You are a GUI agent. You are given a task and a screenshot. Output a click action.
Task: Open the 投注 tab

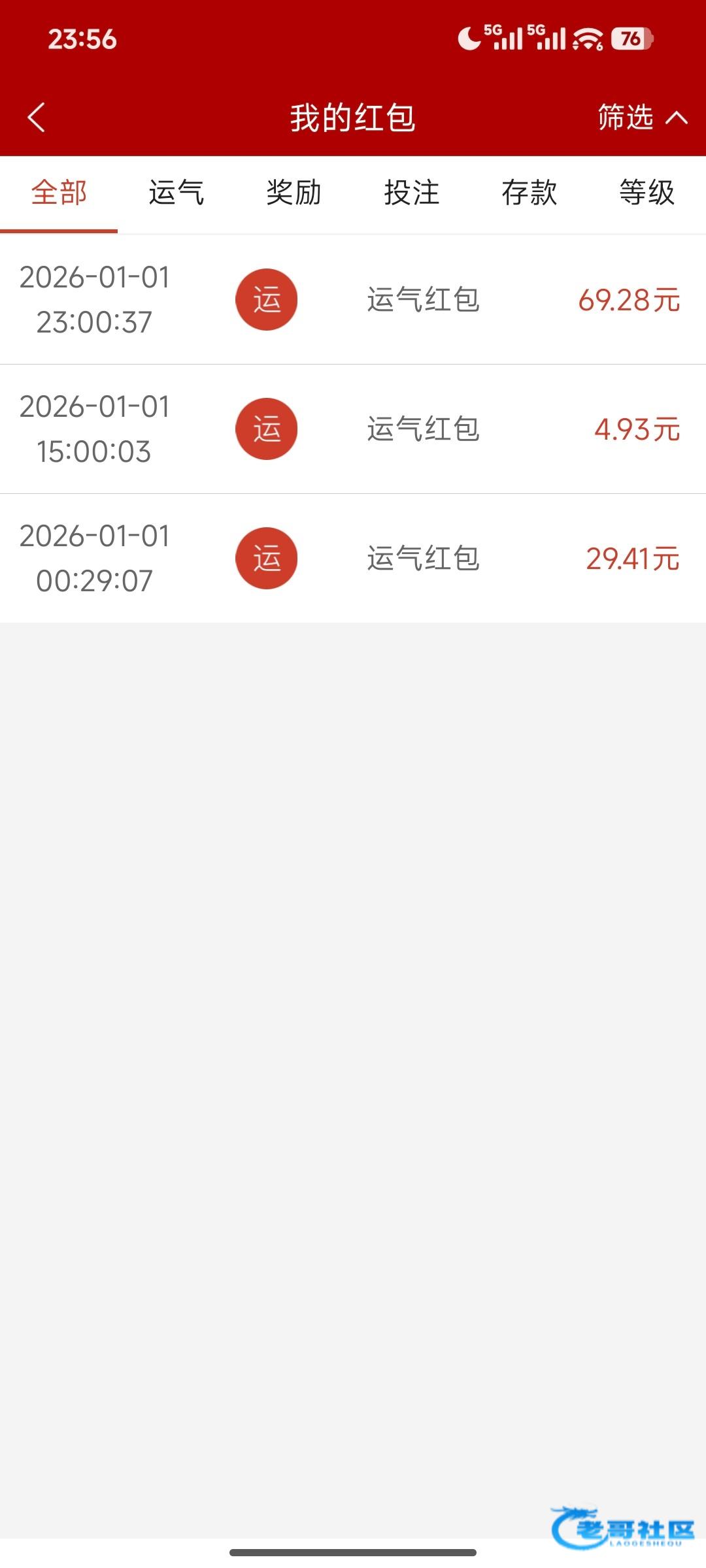(x=412, y=193)
